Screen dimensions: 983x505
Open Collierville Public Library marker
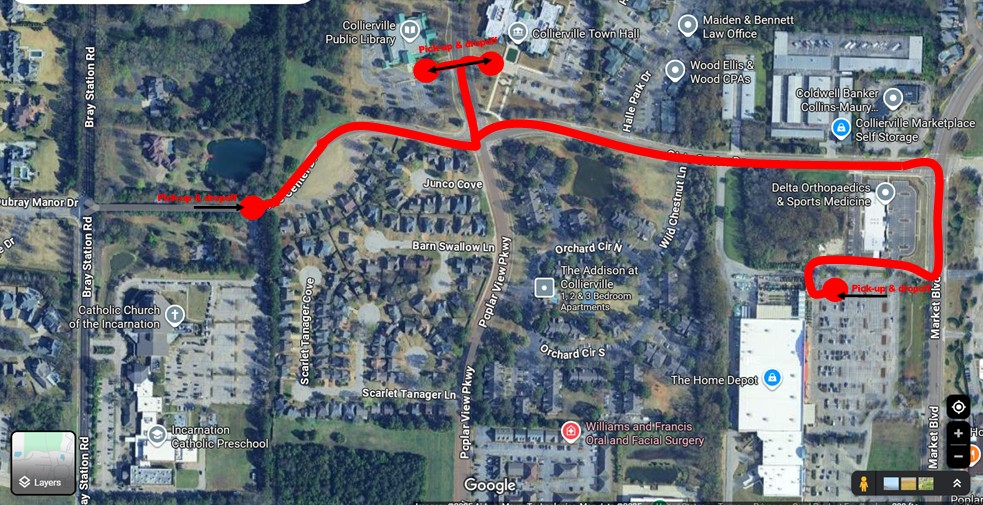pyautogui.click(x=410, y=30)
